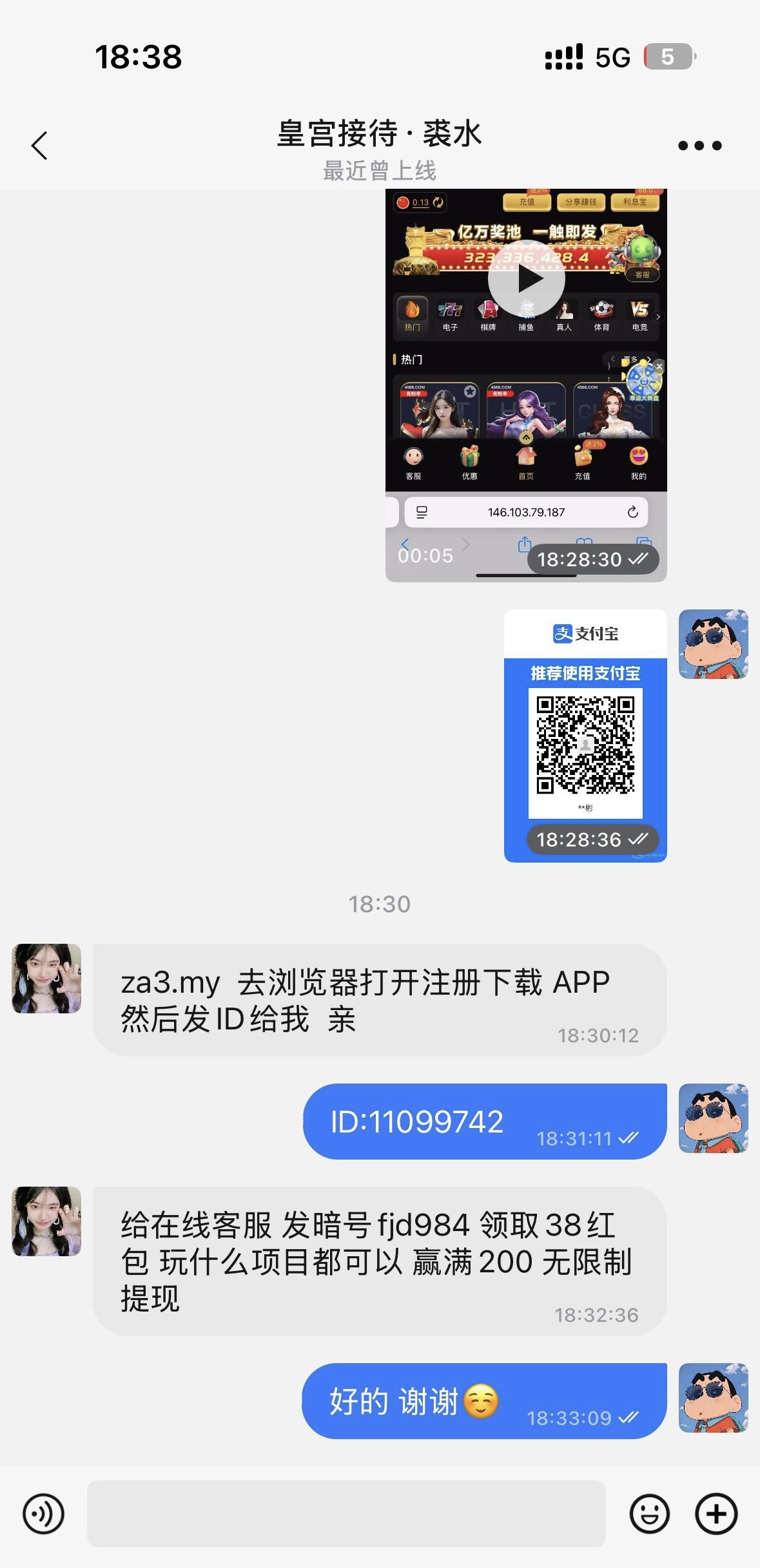Open the emoji picker

649,1513
